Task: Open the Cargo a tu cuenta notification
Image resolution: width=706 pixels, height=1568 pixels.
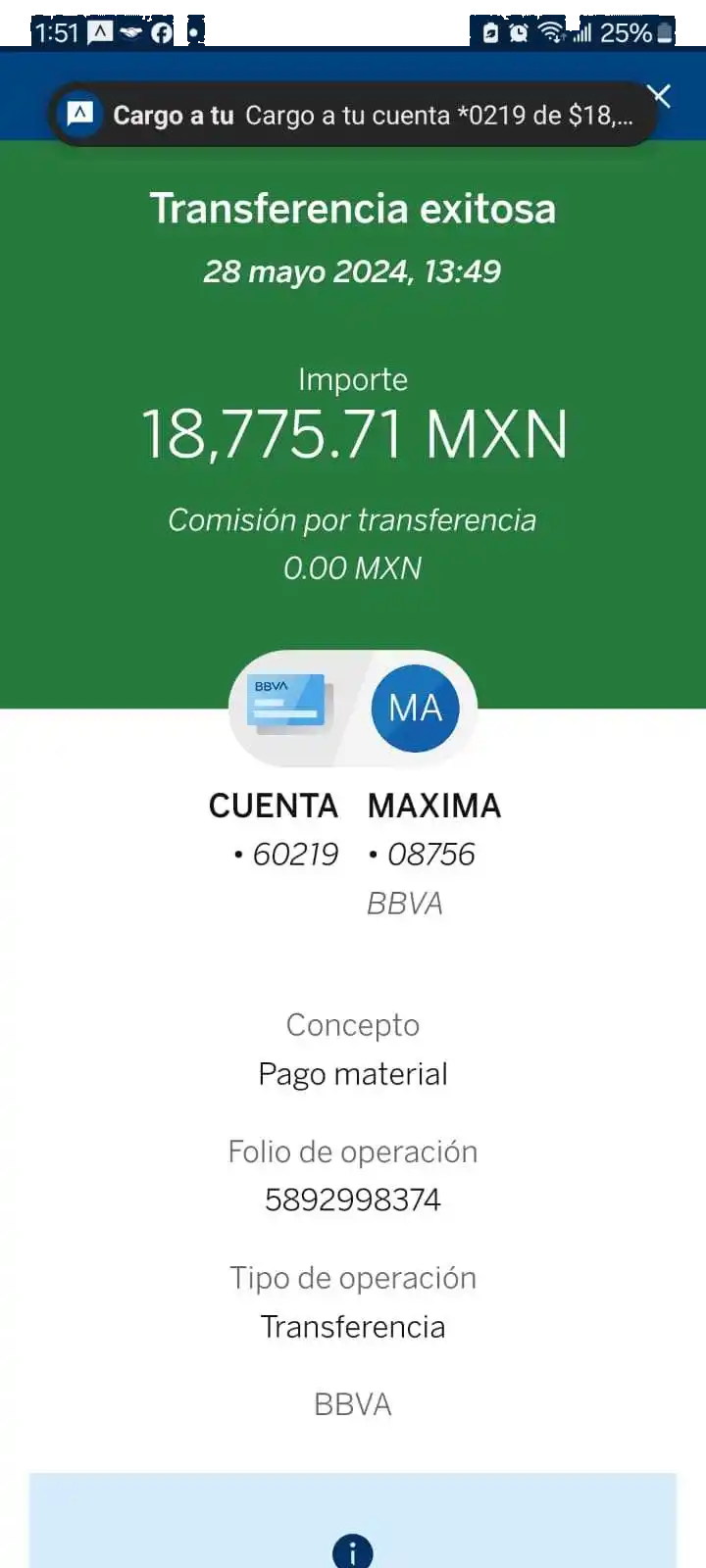Action: [x=353, y=116]
